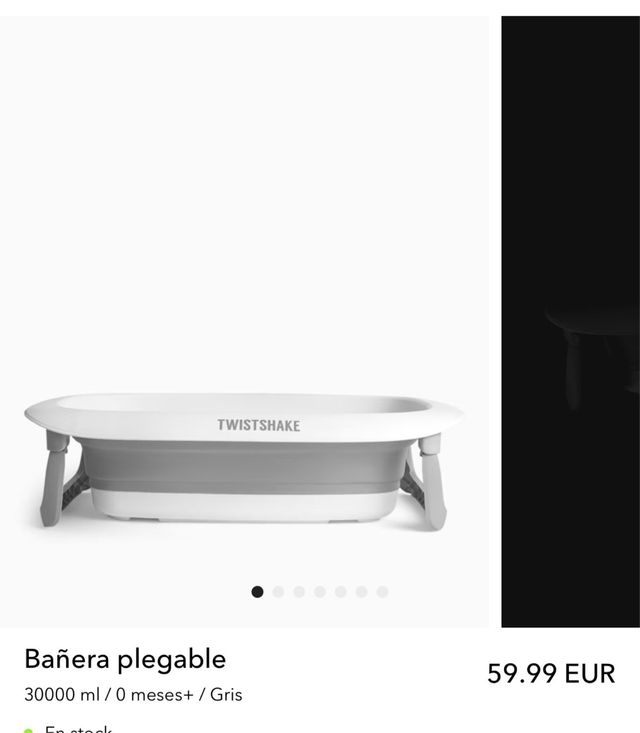
Task: Jump to the last carousel indicator dot
Action: click(x=382, y=592)
